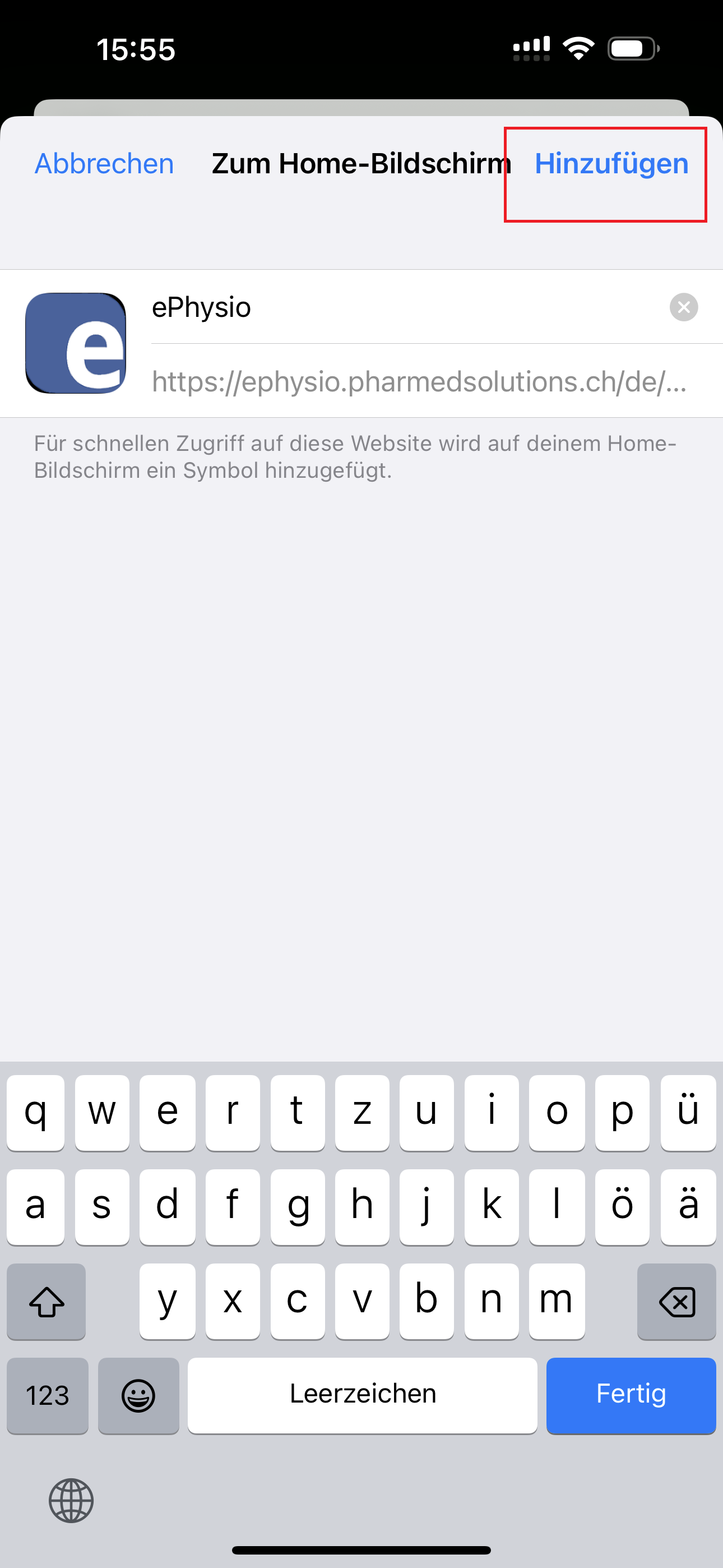Tap the backspace key
The height and width of the screenshot is (1568, 723).
coord(676,1301)
